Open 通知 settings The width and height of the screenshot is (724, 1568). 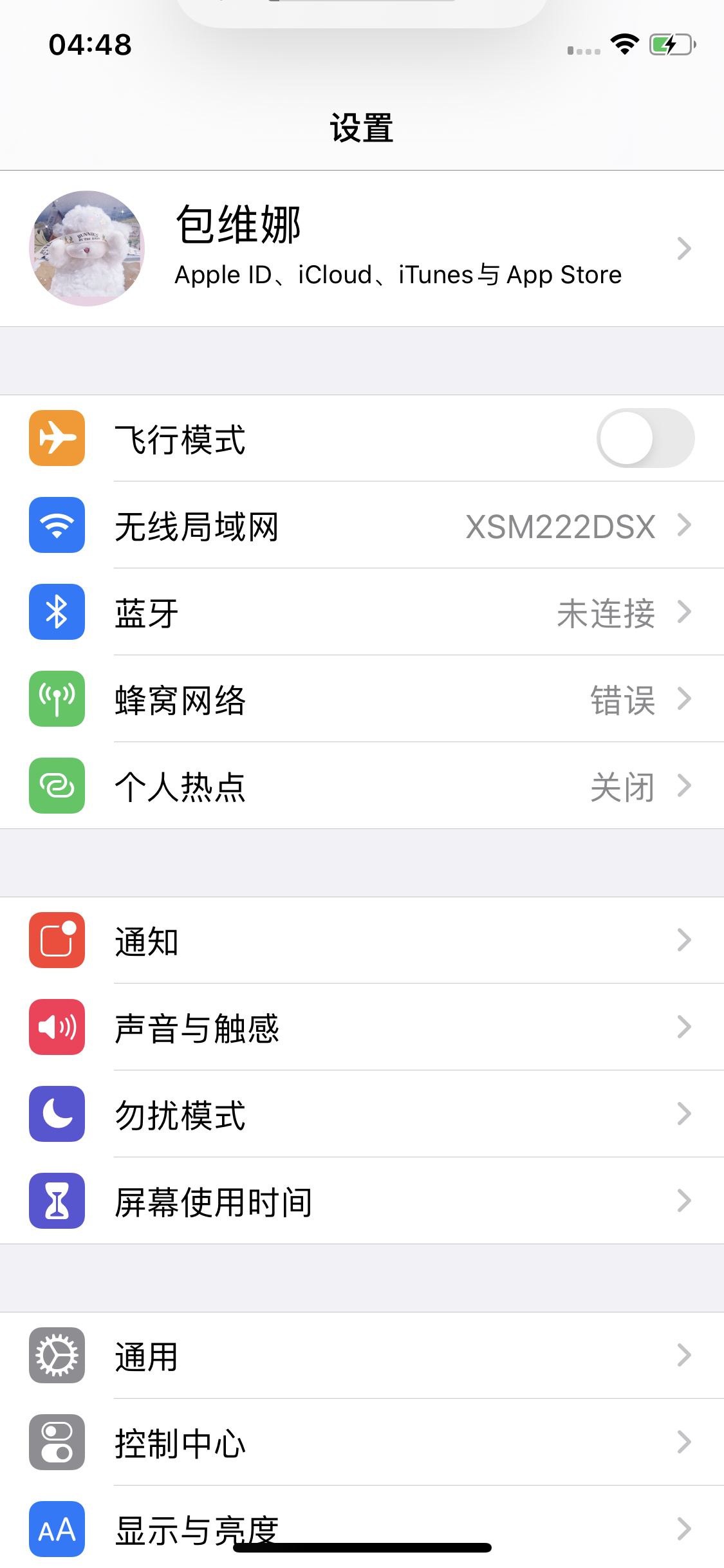click(x=360, y=940)
